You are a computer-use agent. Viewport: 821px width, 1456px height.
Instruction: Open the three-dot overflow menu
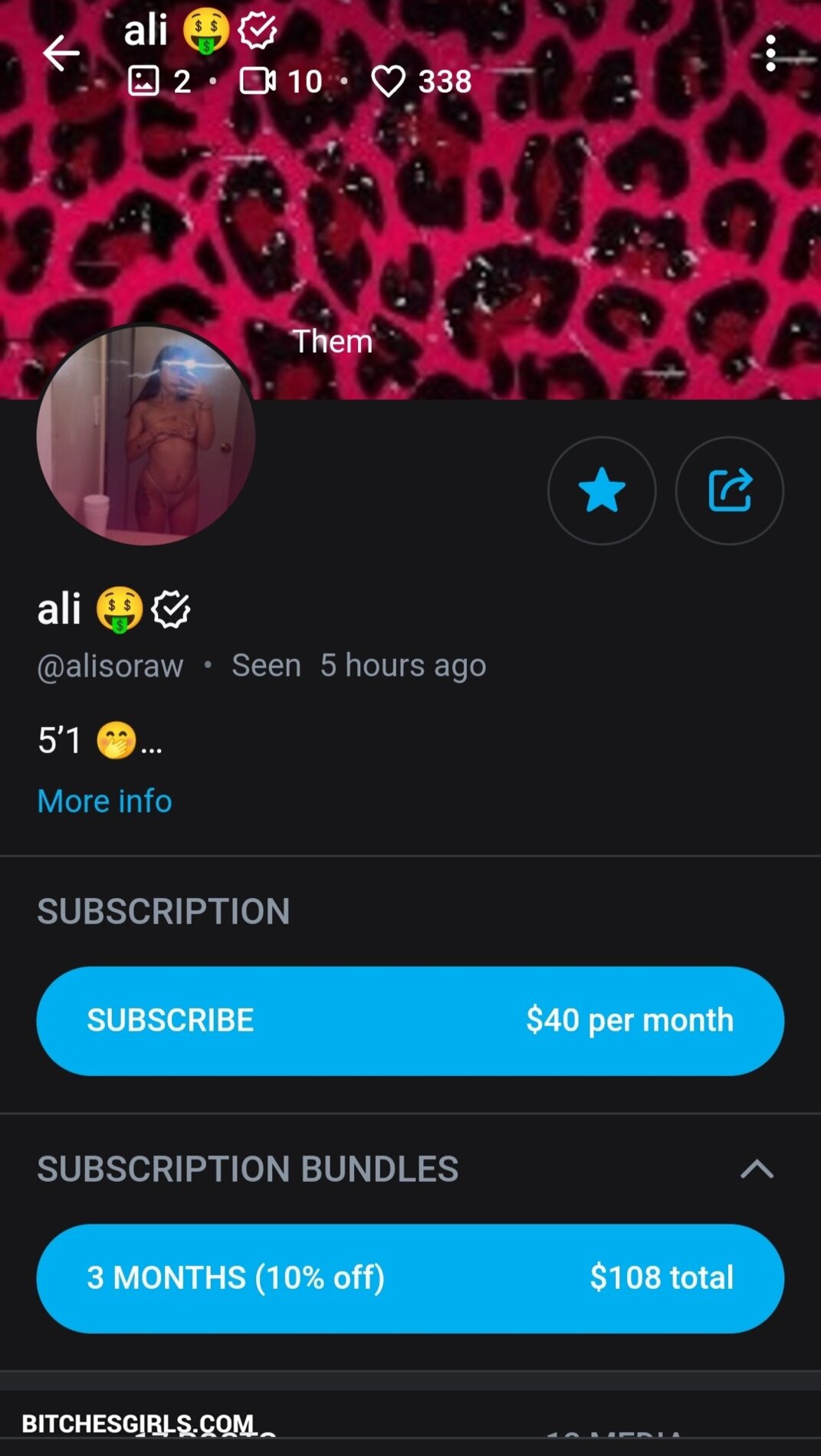point(770,54)
